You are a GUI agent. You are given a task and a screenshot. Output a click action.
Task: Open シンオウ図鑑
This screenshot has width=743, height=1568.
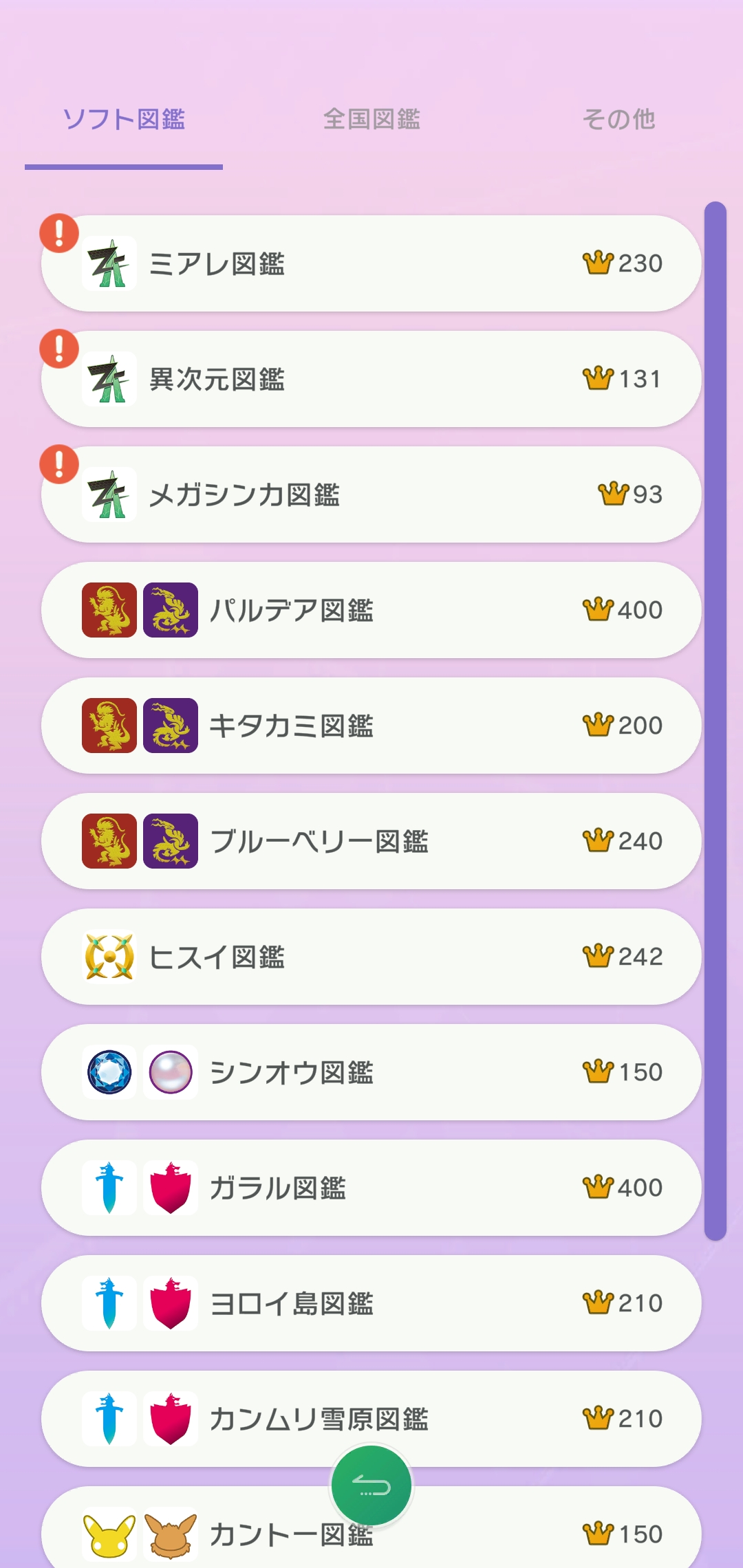371,1072
